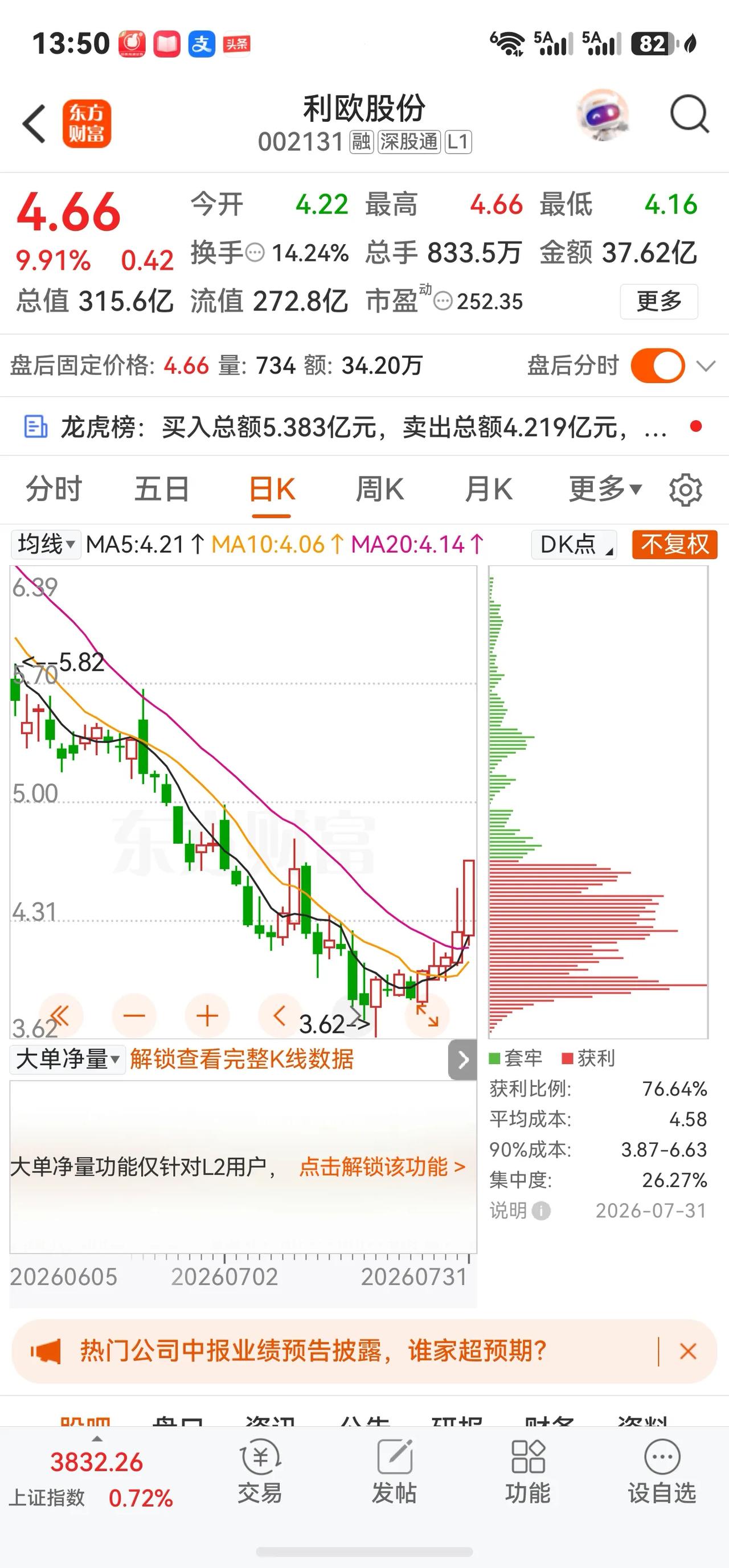Open the 龙虎榜 news row
Image resolution: width=729 pixels, height=1568 pixels.
tap(364, 426)
